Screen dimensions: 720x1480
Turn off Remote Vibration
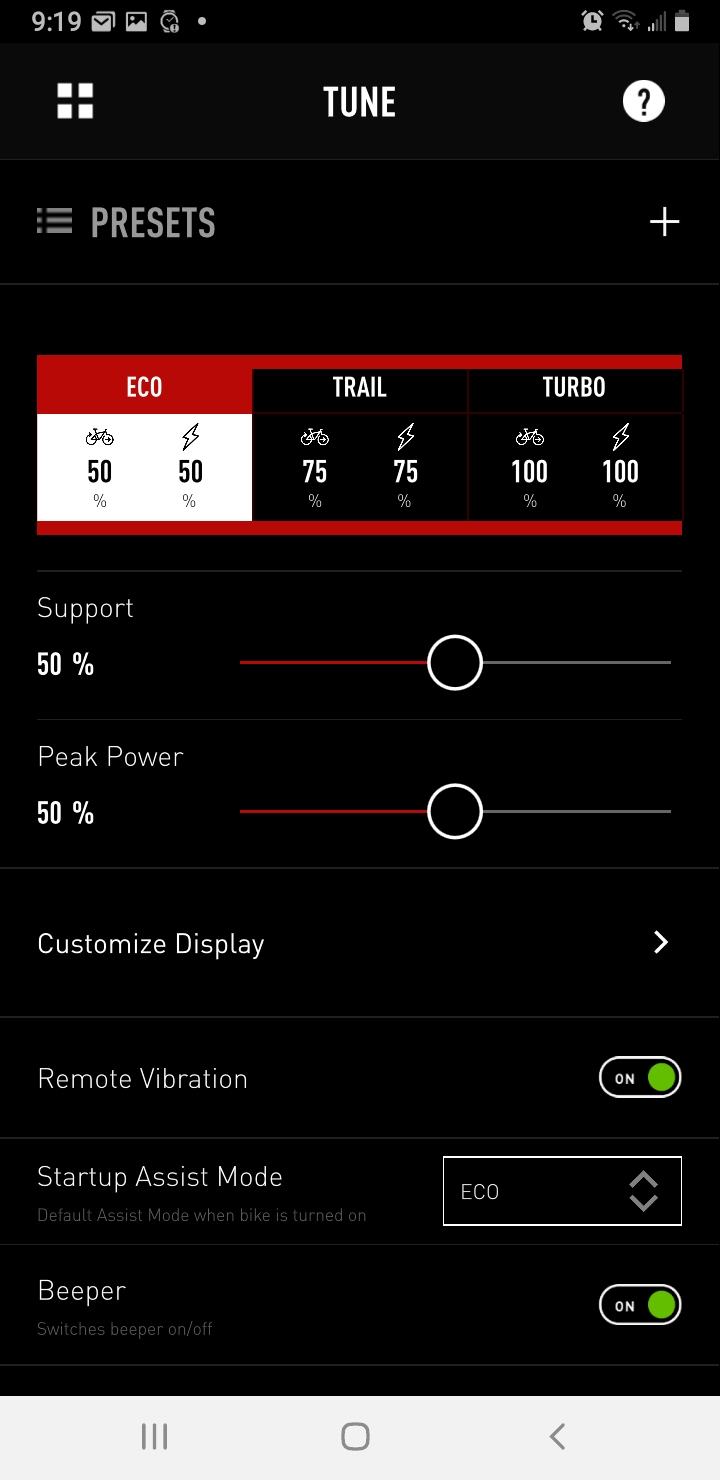(640, 1078)
